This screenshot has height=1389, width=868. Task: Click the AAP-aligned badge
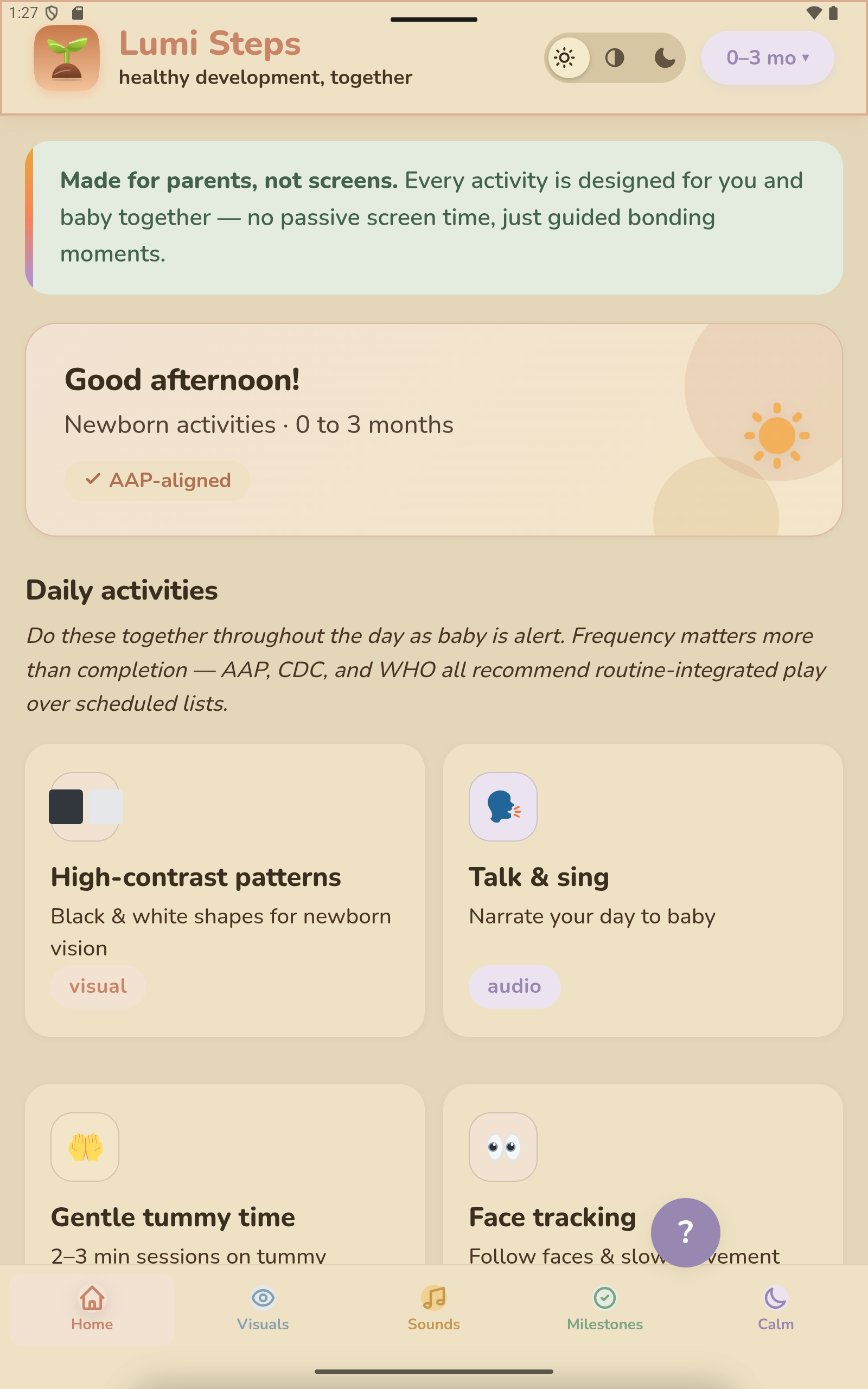pyautogui.click(x=157, y=480)
